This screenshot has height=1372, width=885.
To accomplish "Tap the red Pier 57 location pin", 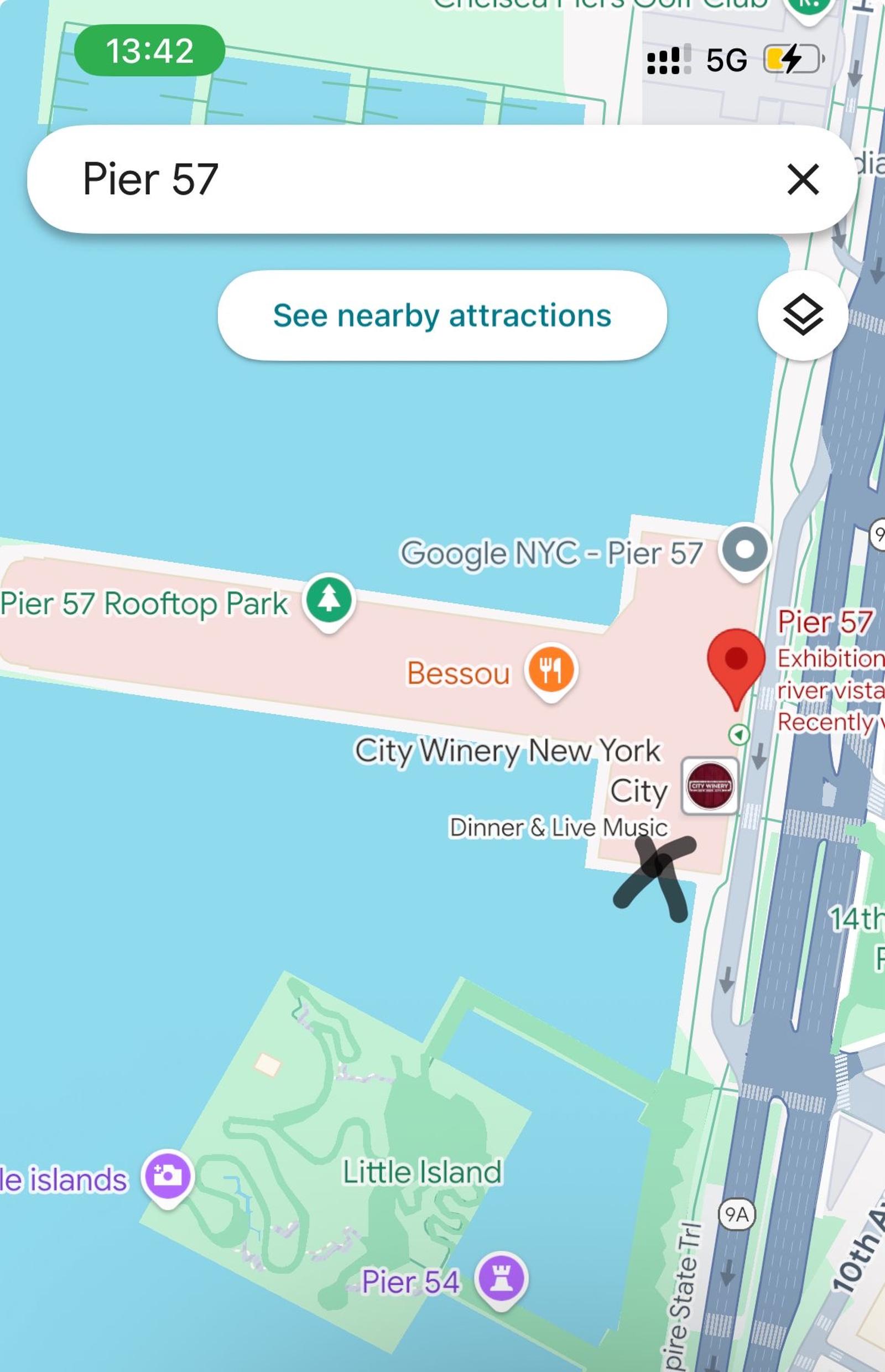I will click(x=736, y=661).
